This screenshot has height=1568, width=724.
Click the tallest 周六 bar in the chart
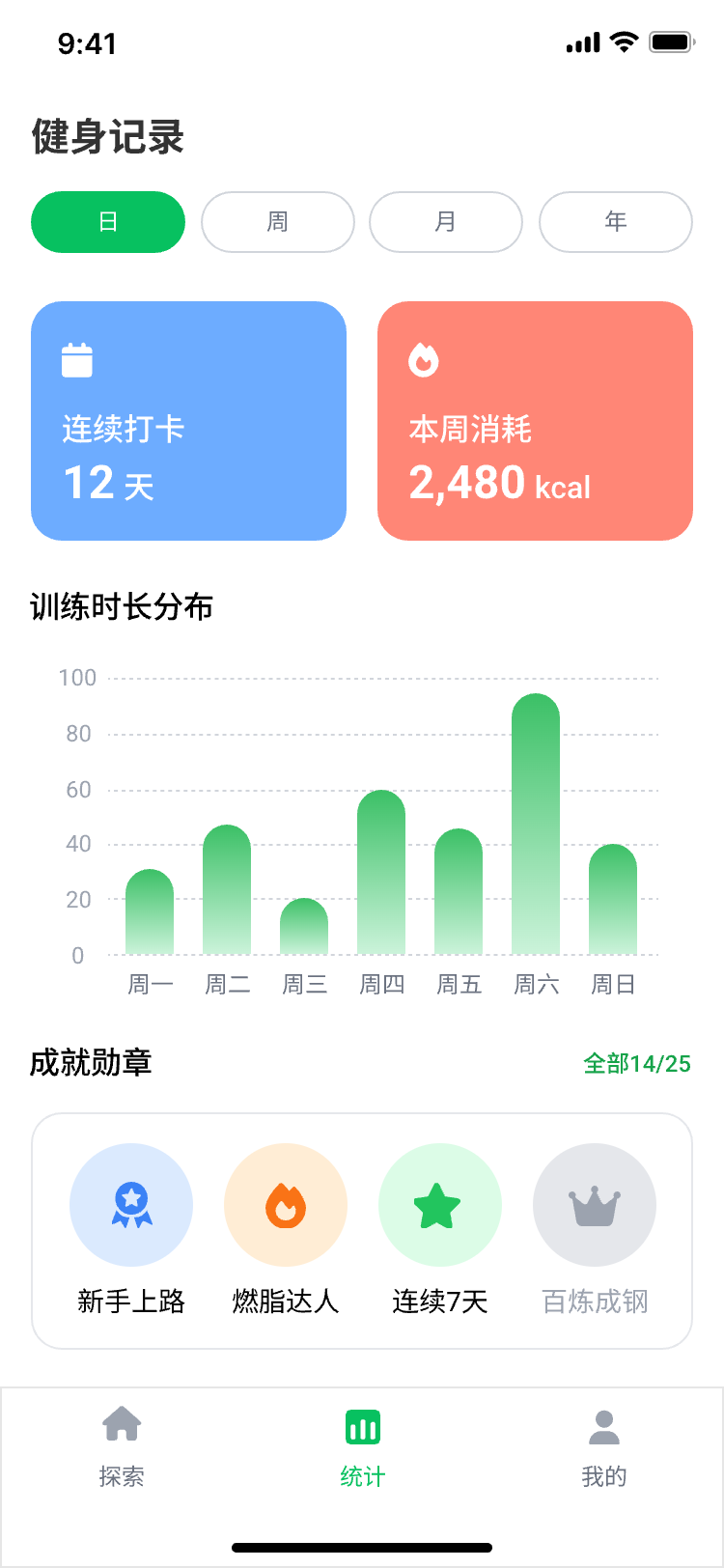pyautogui.click(x=536, y=821)
